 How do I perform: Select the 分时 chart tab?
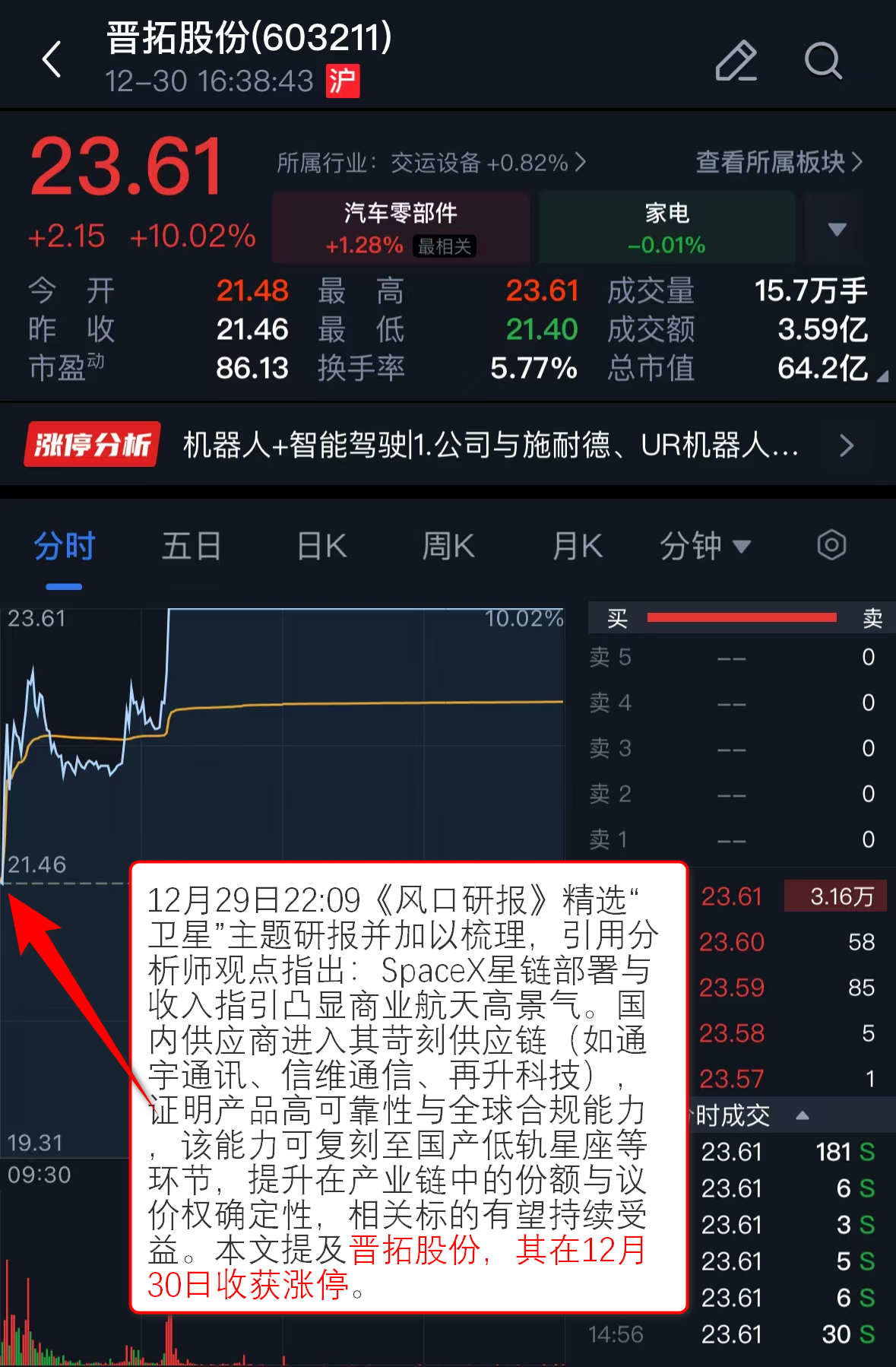[x=64, y=547]
